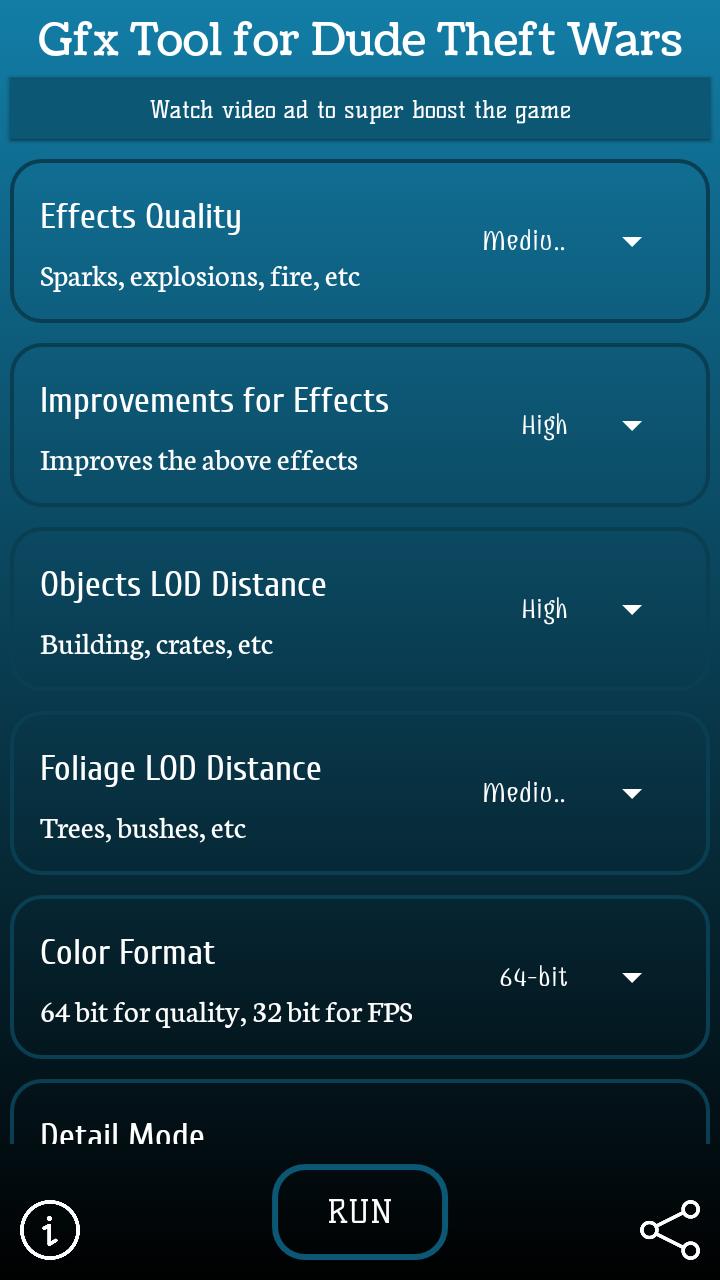Change the Improvements for Effects setting
720x1280 pixels.
(580, 425)
